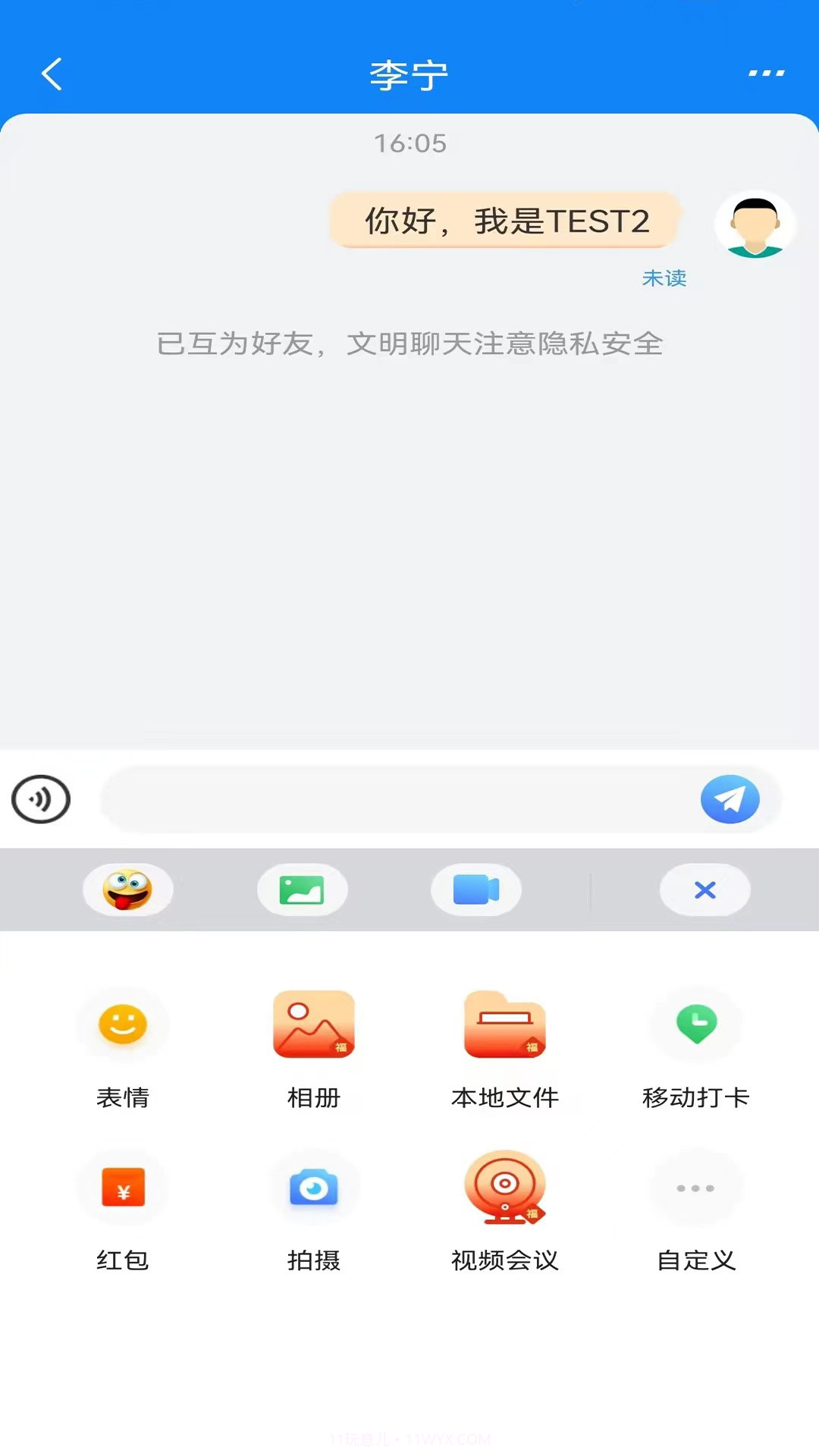819x1456 pixels.
Task: Go back with the left arrow
Action: [50, 74]
